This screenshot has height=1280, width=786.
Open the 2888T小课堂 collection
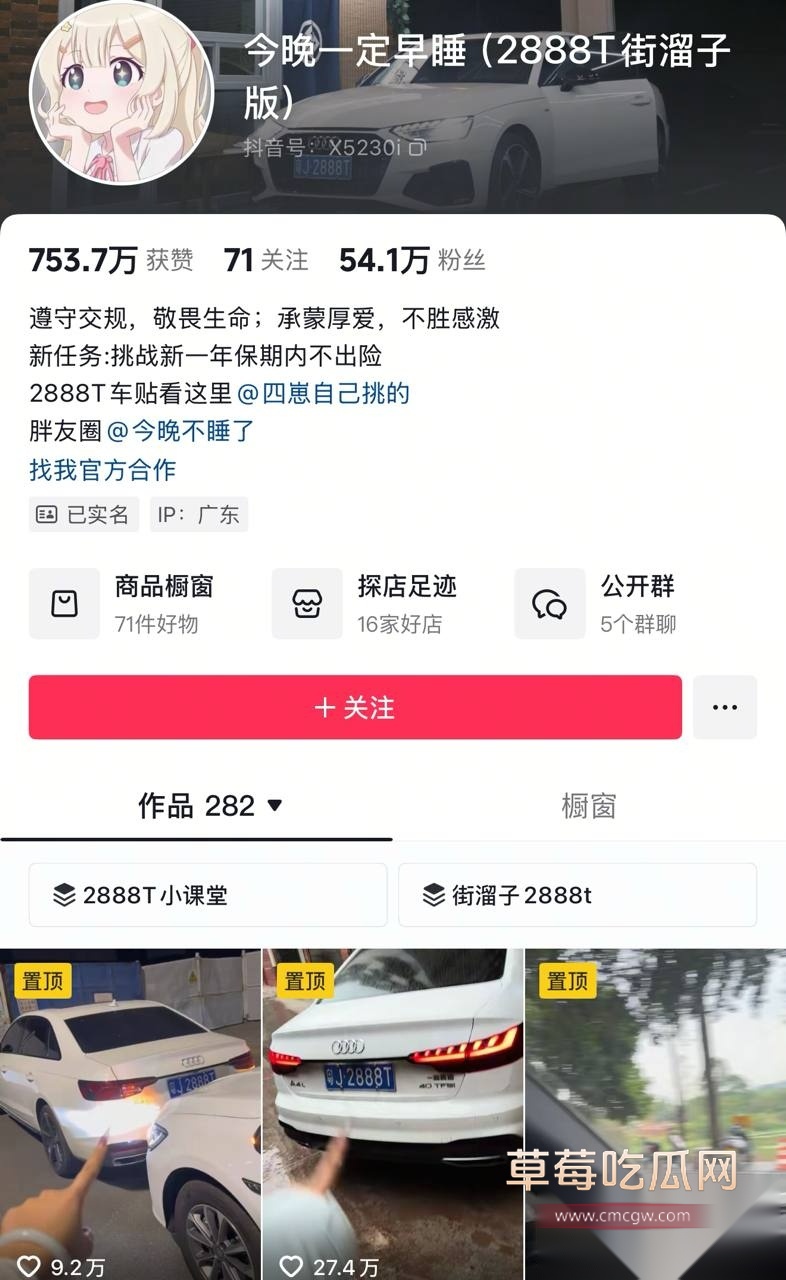208,895
